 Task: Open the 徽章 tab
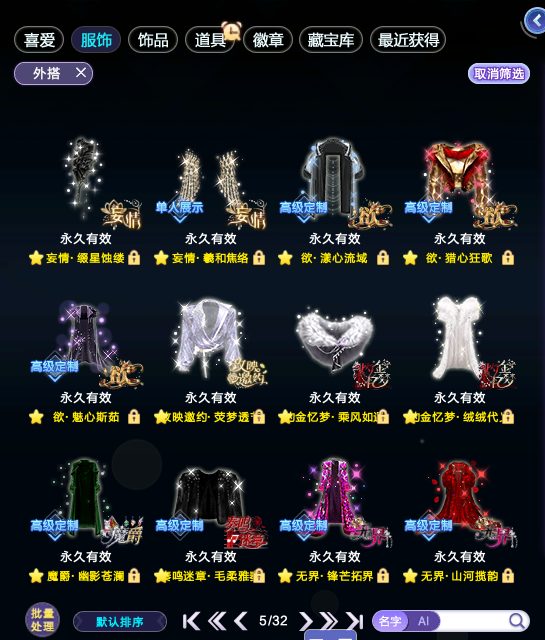(x=268, y=40)
